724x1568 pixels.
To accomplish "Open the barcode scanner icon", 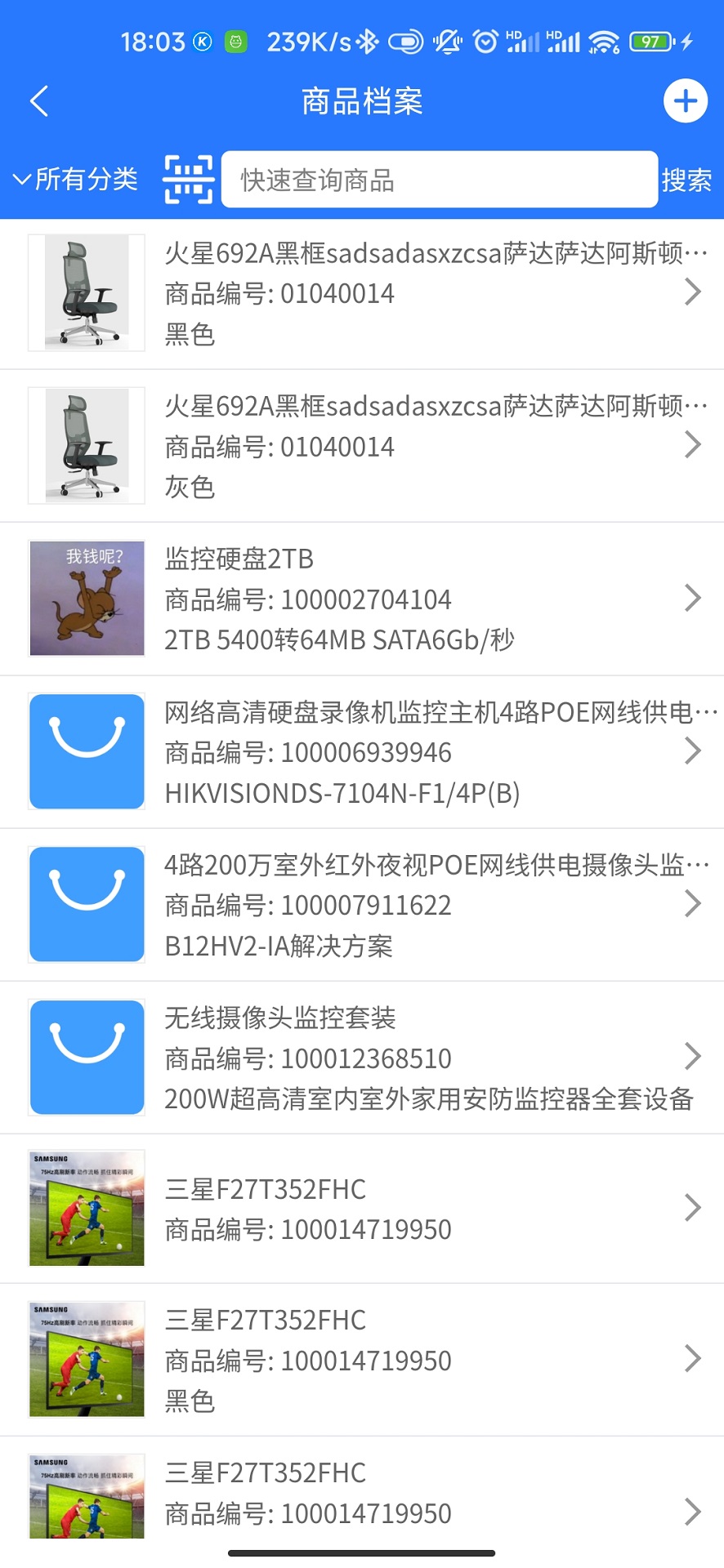I will click(188, 179).
